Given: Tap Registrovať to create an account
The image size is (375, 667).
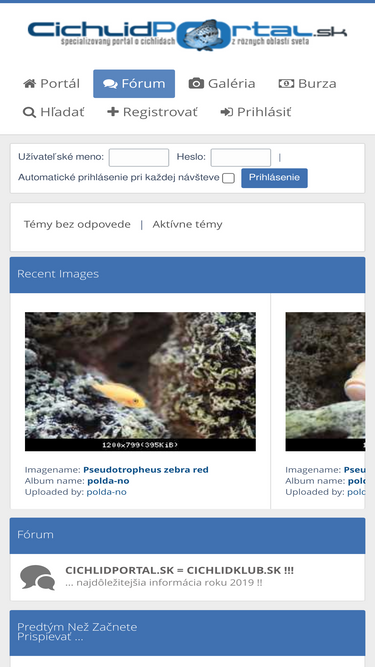Looking at the screenshot, I should click(x=152, y=112).
